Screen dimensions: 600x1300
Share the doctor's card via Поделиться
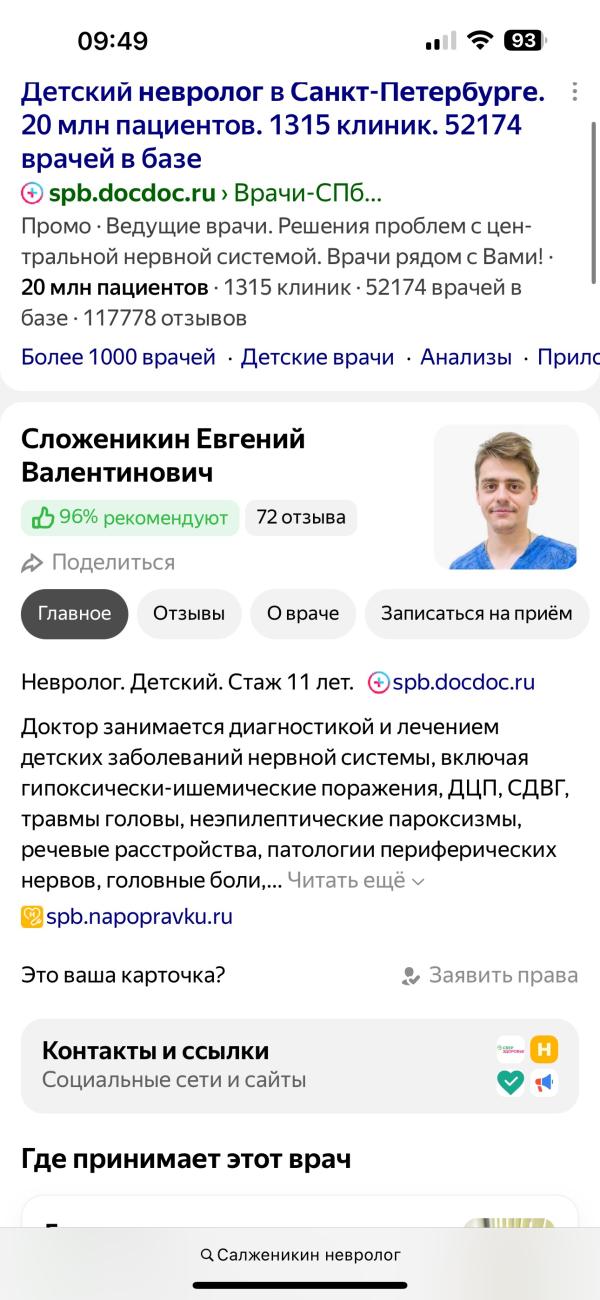(98, 562)
